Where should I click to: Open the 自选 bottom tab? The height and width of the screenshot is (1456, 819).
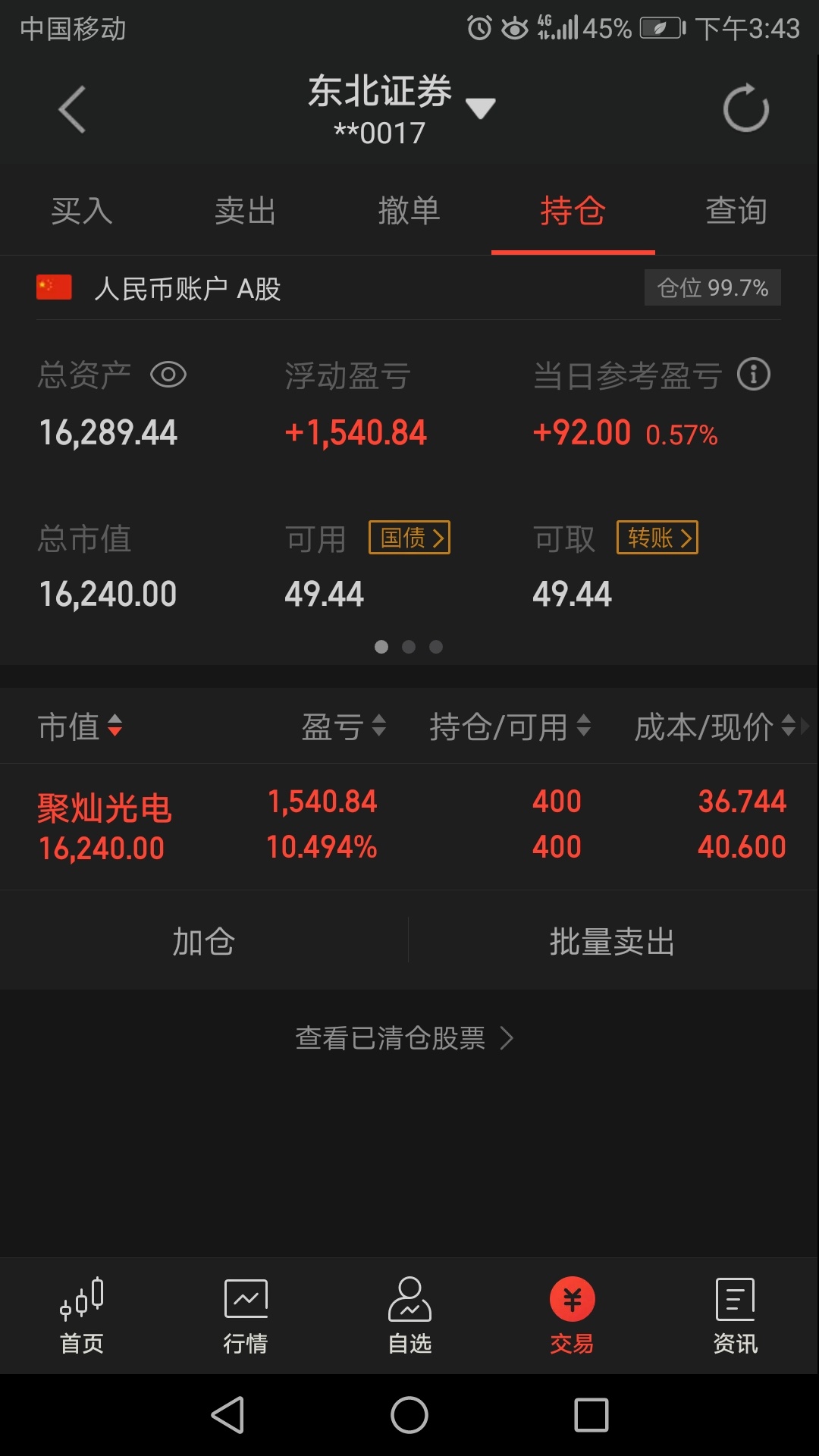(x=409, y=1316)
